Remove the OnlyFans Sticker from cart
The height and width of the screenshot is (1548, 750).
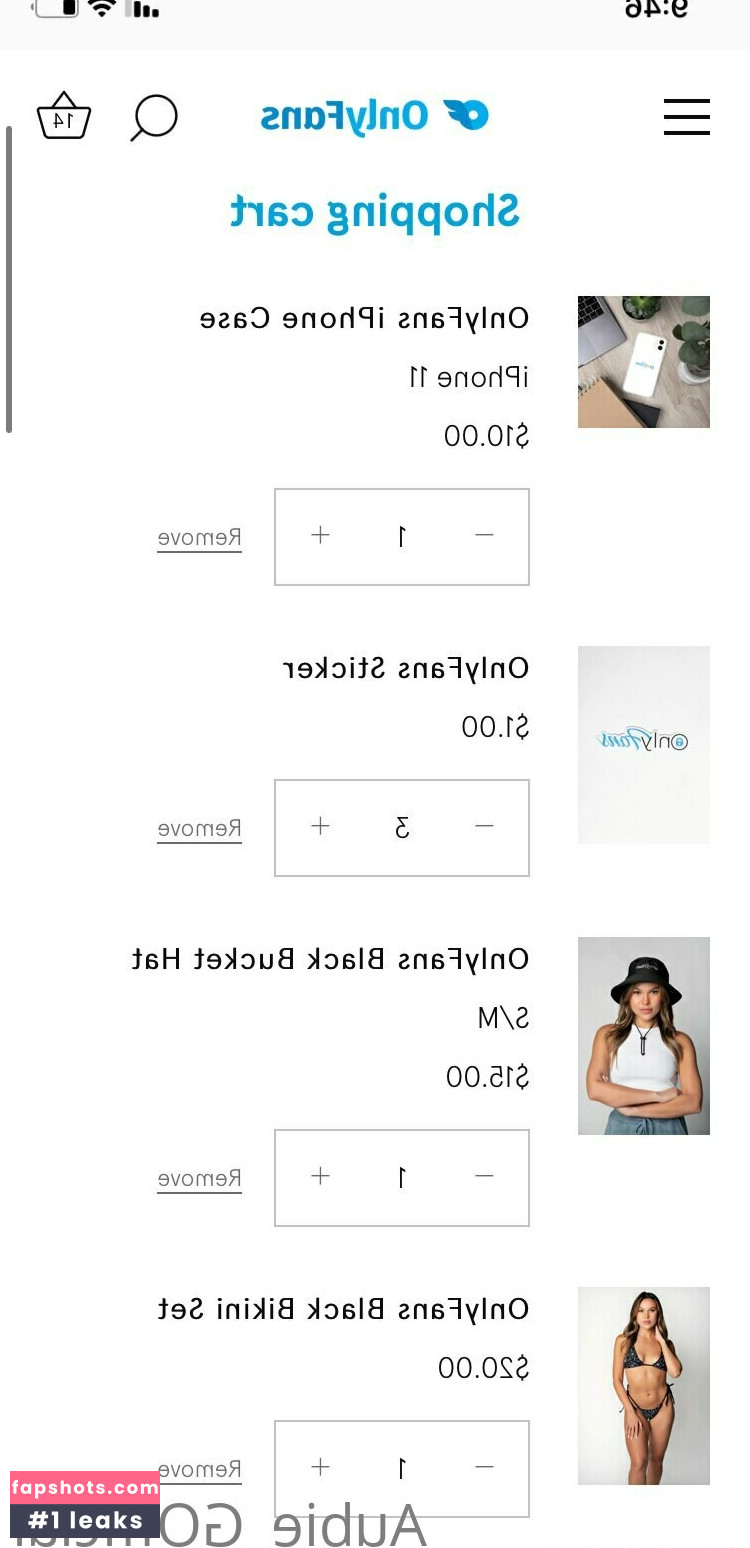click(199, 829)
